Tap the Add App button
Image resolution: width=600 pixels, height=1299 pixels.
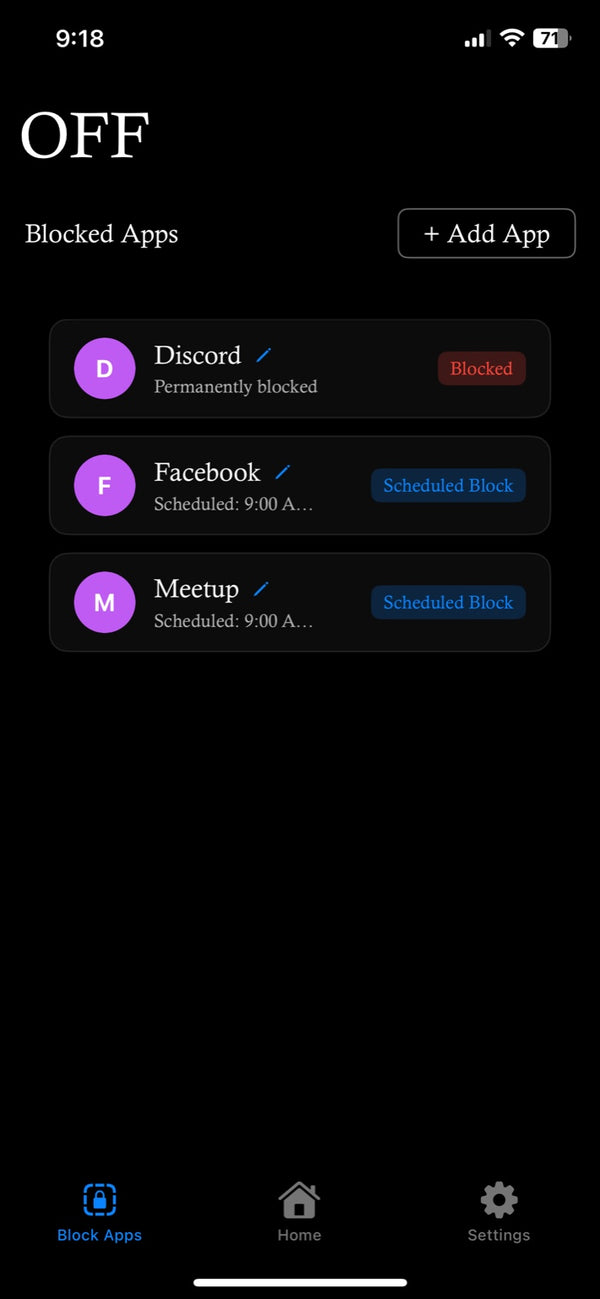486,234
